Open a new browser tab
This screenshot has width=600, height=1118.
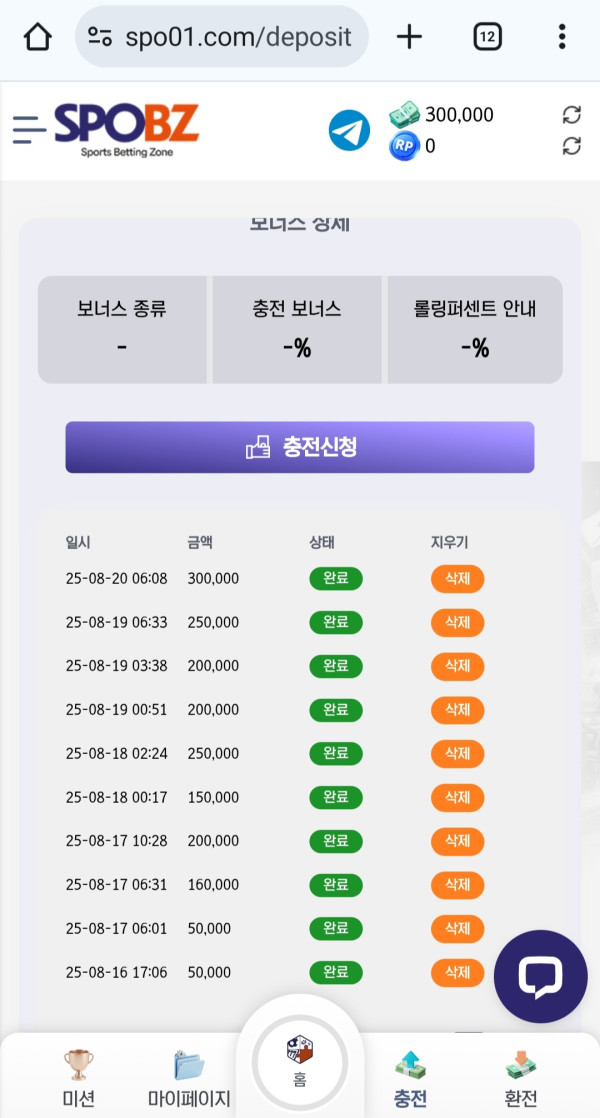pyautogui.click(x=409, y=37)
